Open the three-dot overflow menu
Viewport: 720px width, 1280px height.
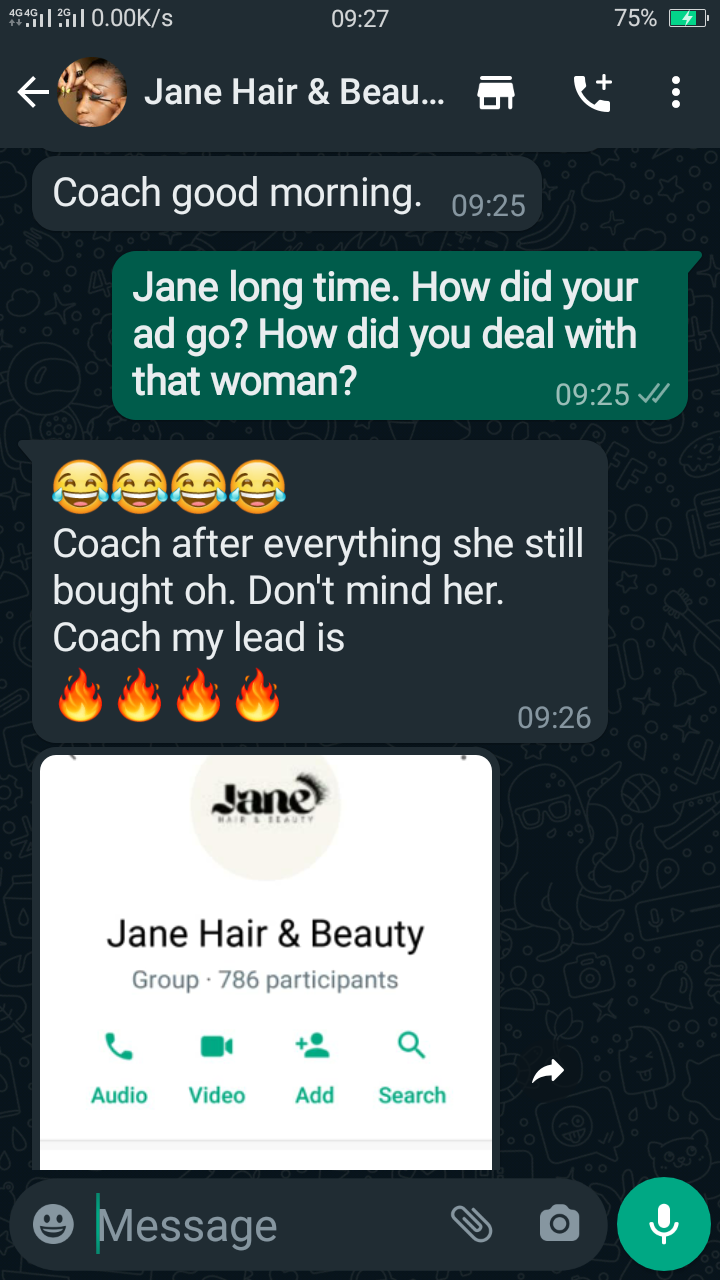pos(676,93)
